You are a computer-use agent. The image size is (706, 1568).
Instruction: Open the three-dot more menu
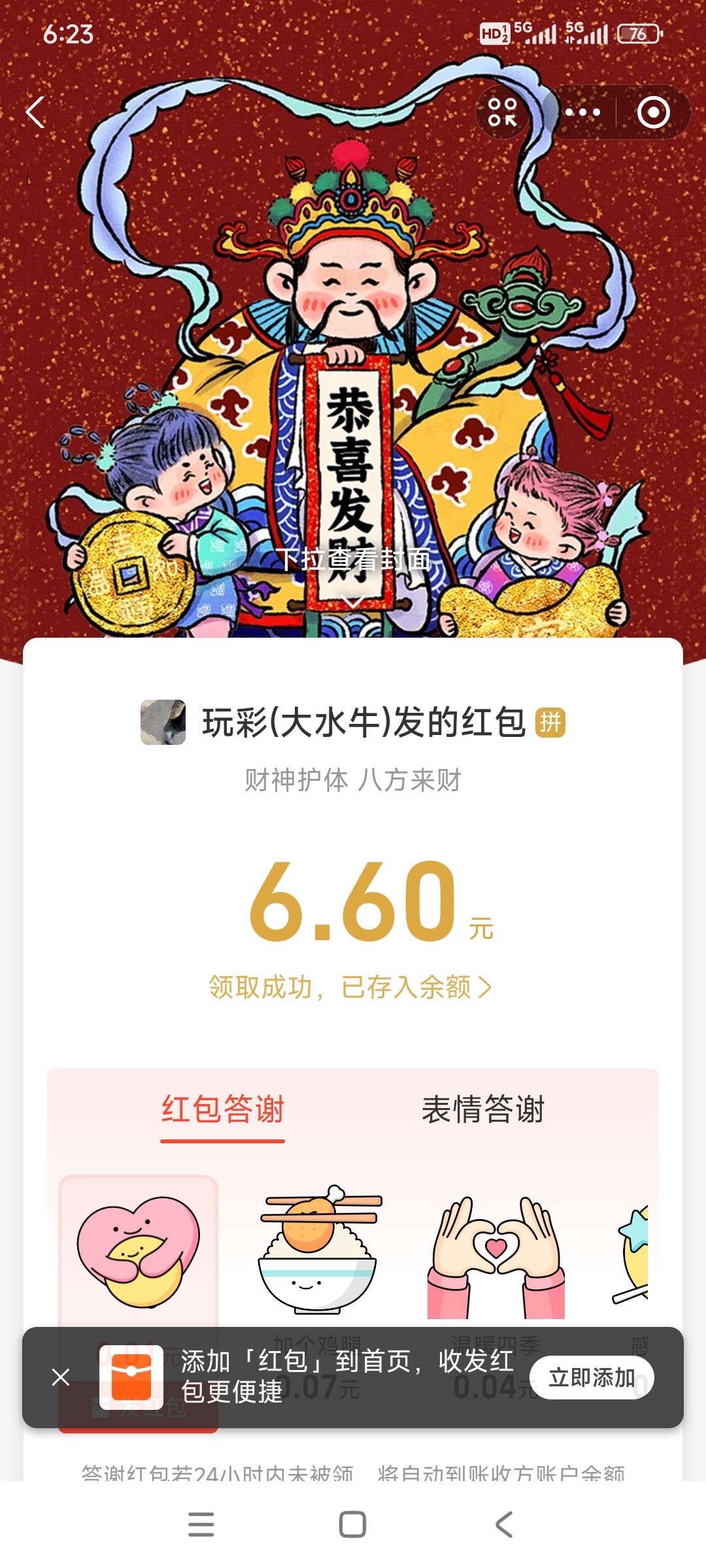pos(582,112)
